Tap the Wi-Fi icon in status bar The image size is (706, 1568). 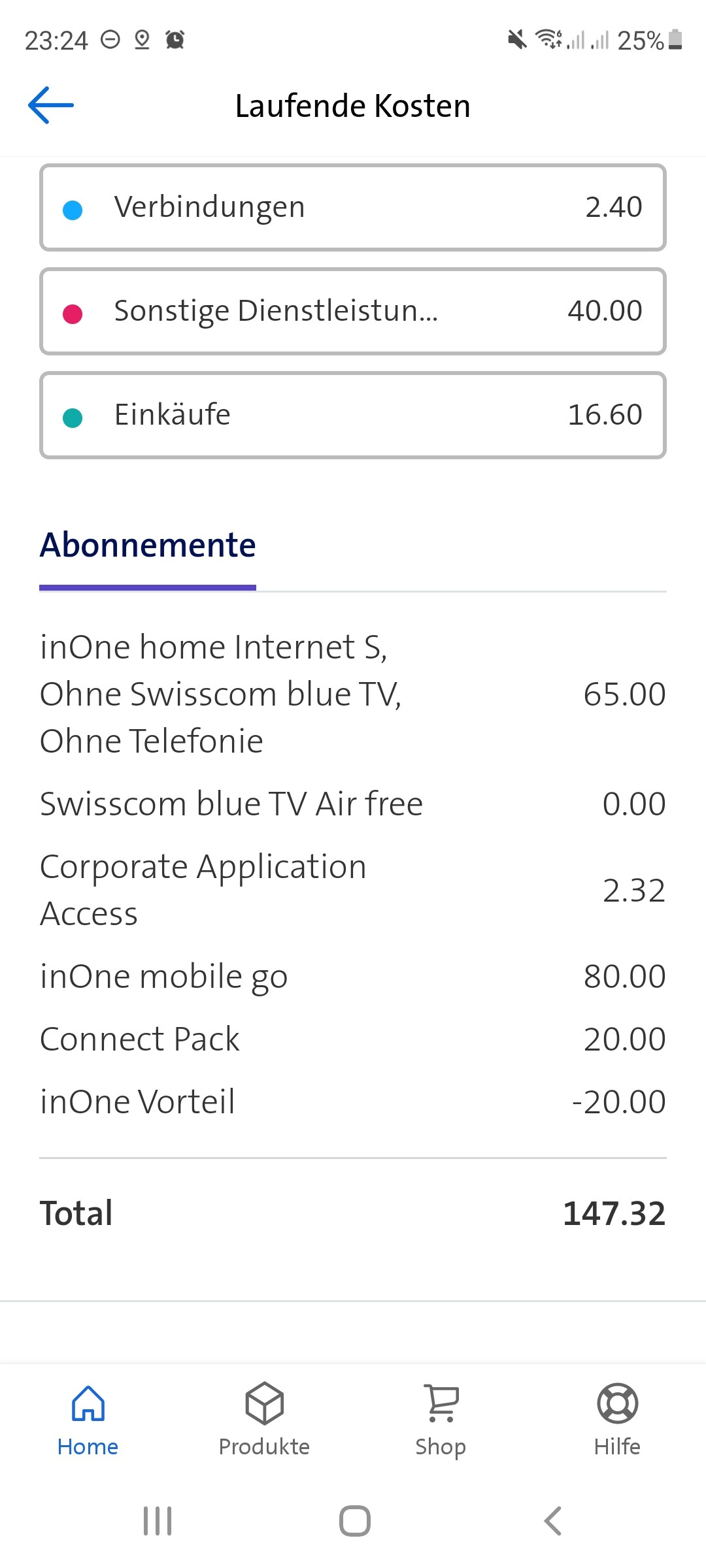(x=549, y=41)
